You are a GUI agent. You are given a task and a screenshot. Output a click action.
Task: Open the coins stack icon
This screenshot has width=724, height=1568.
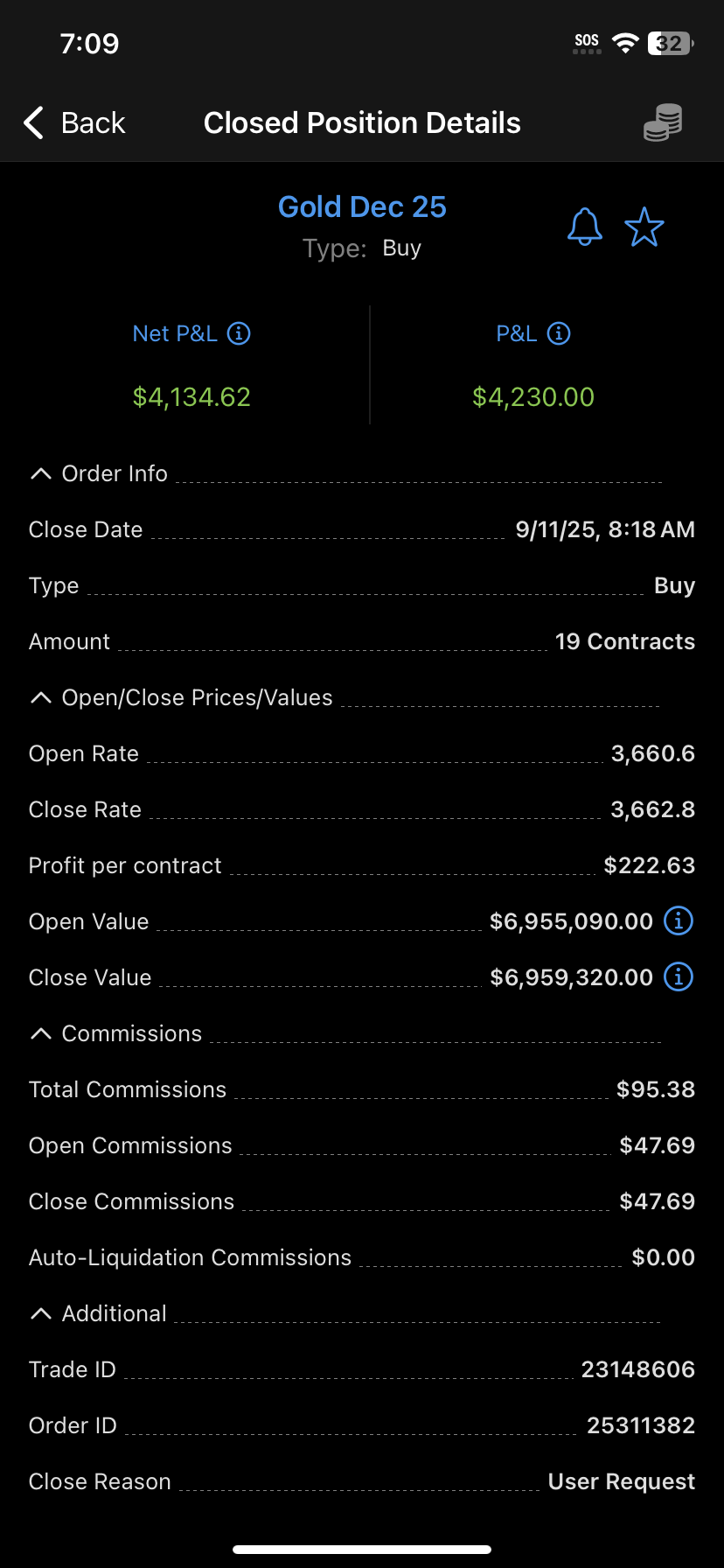[663, 122]
